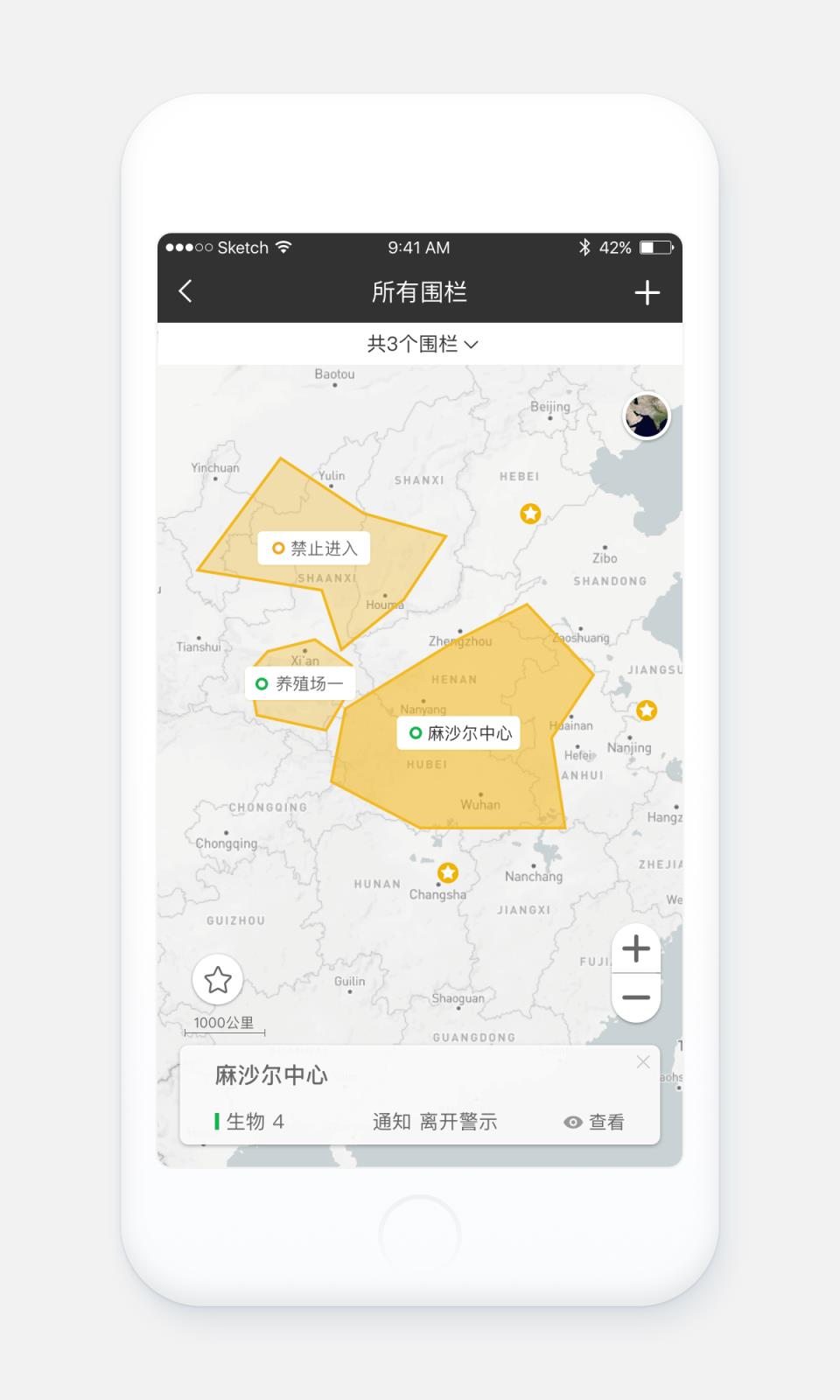Image resolution: width=840 pixels, height=1400 pixels.
Task: Go back from 所有围栏 screen
Action: click(185, 291)
